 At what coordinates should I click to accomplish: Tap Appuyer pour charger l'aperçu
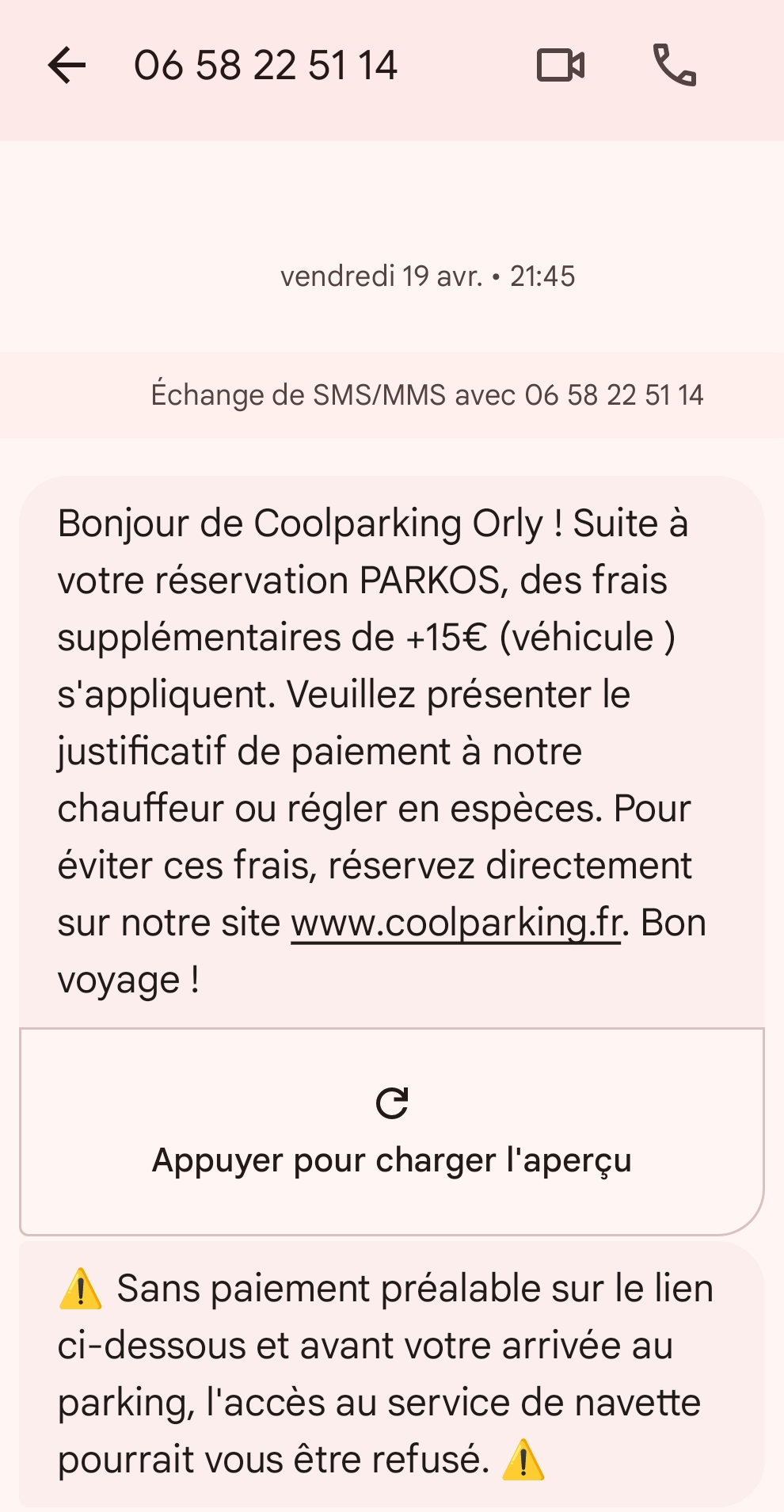(392, 1131)
